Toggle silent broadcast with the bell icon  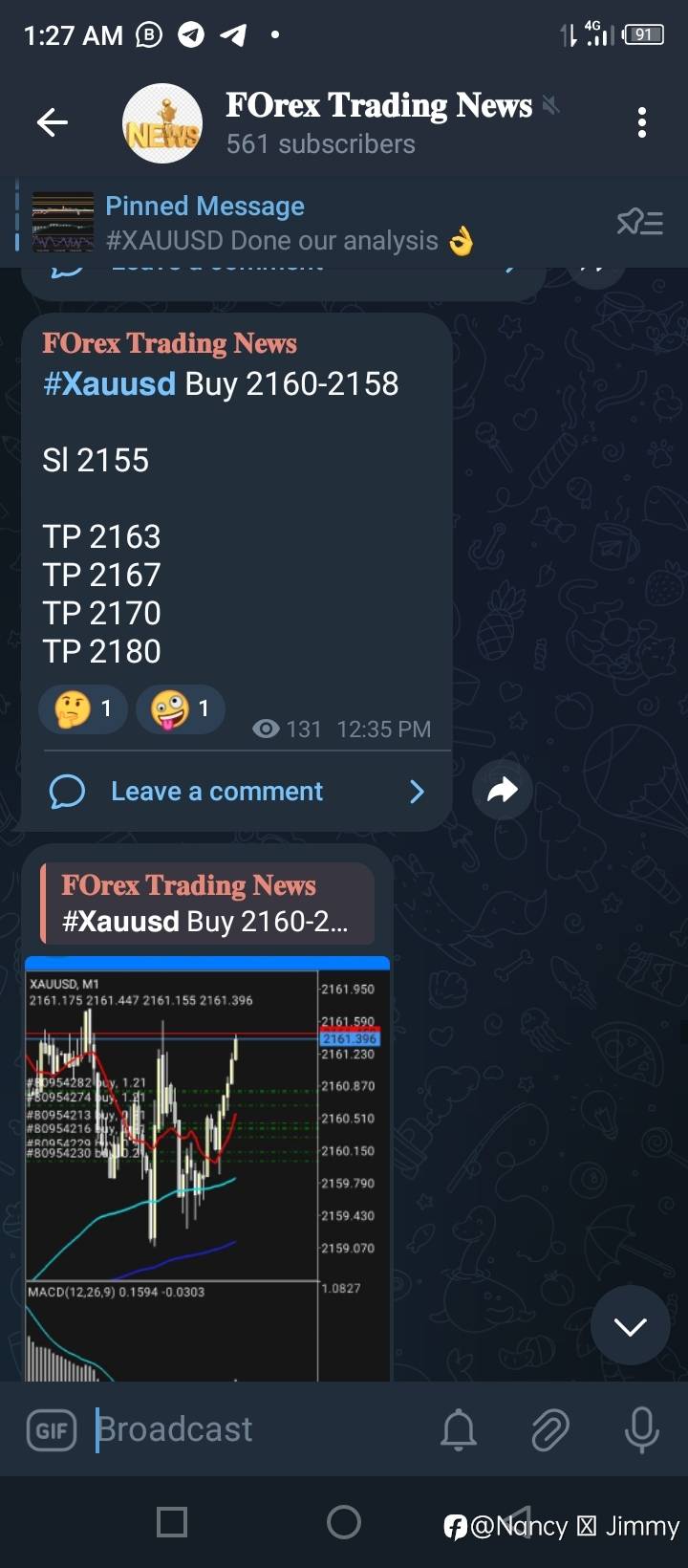point(459,1430)
